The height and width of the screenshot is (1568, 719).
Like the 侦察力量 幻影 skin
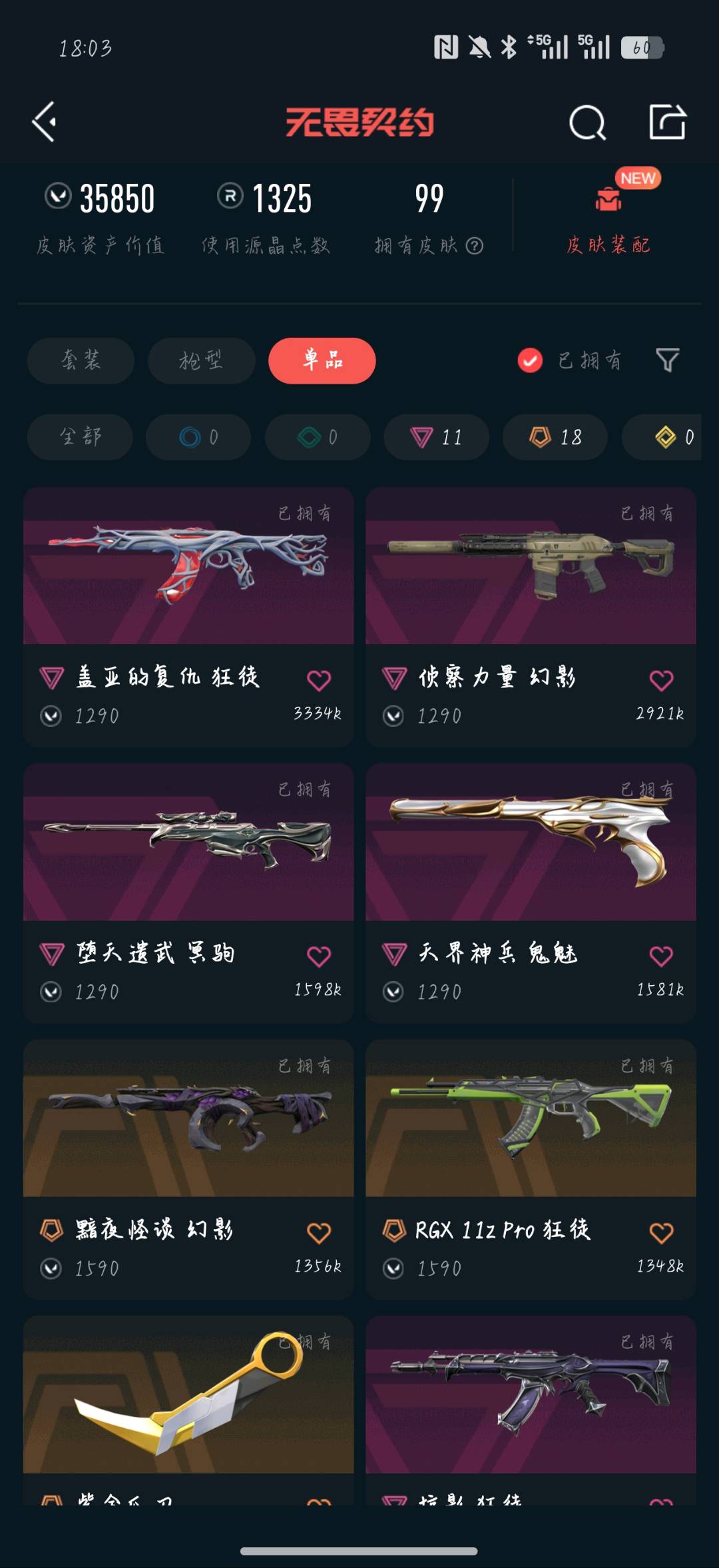(661, 680)
